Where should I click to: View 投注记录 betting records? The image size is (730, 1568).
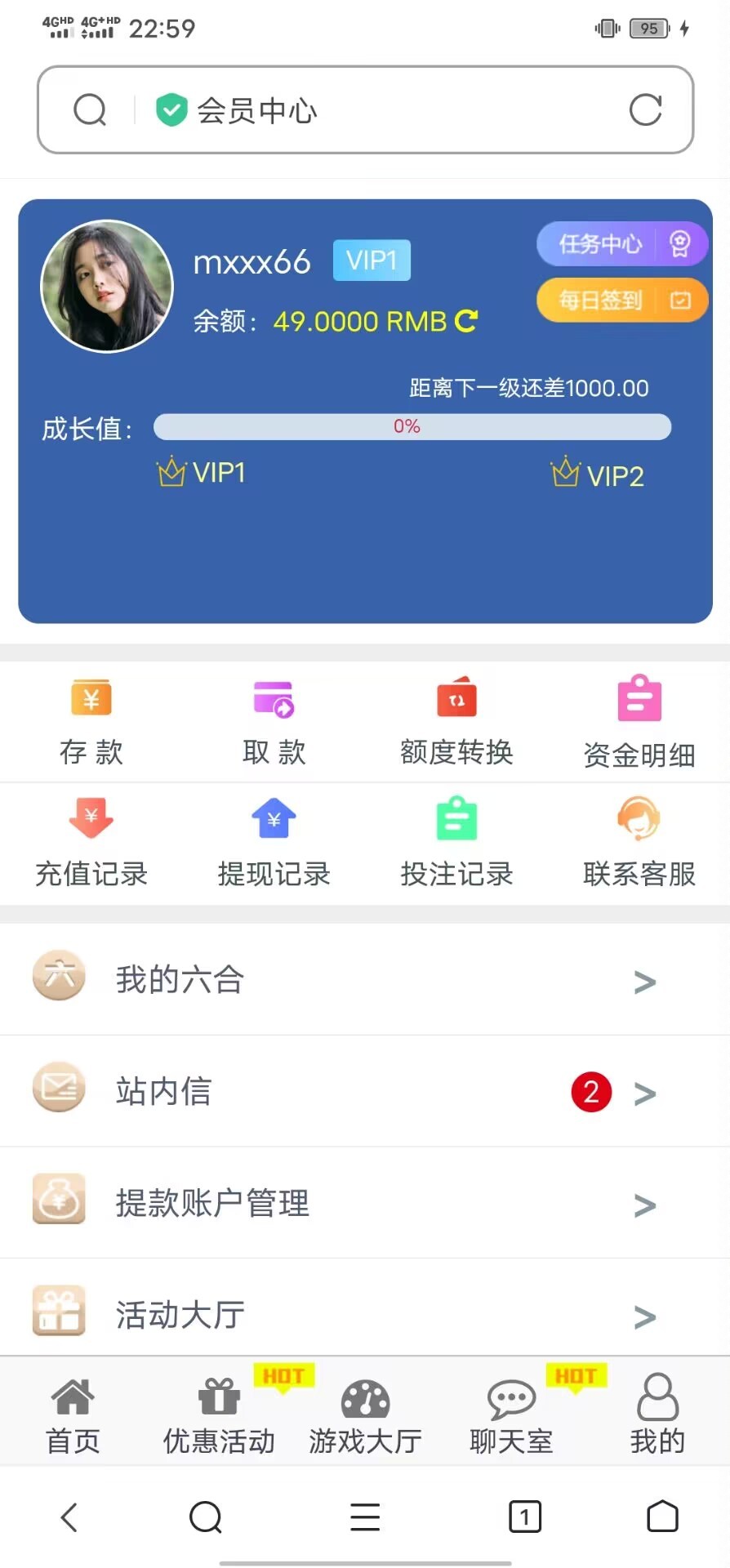pos(456,843)
